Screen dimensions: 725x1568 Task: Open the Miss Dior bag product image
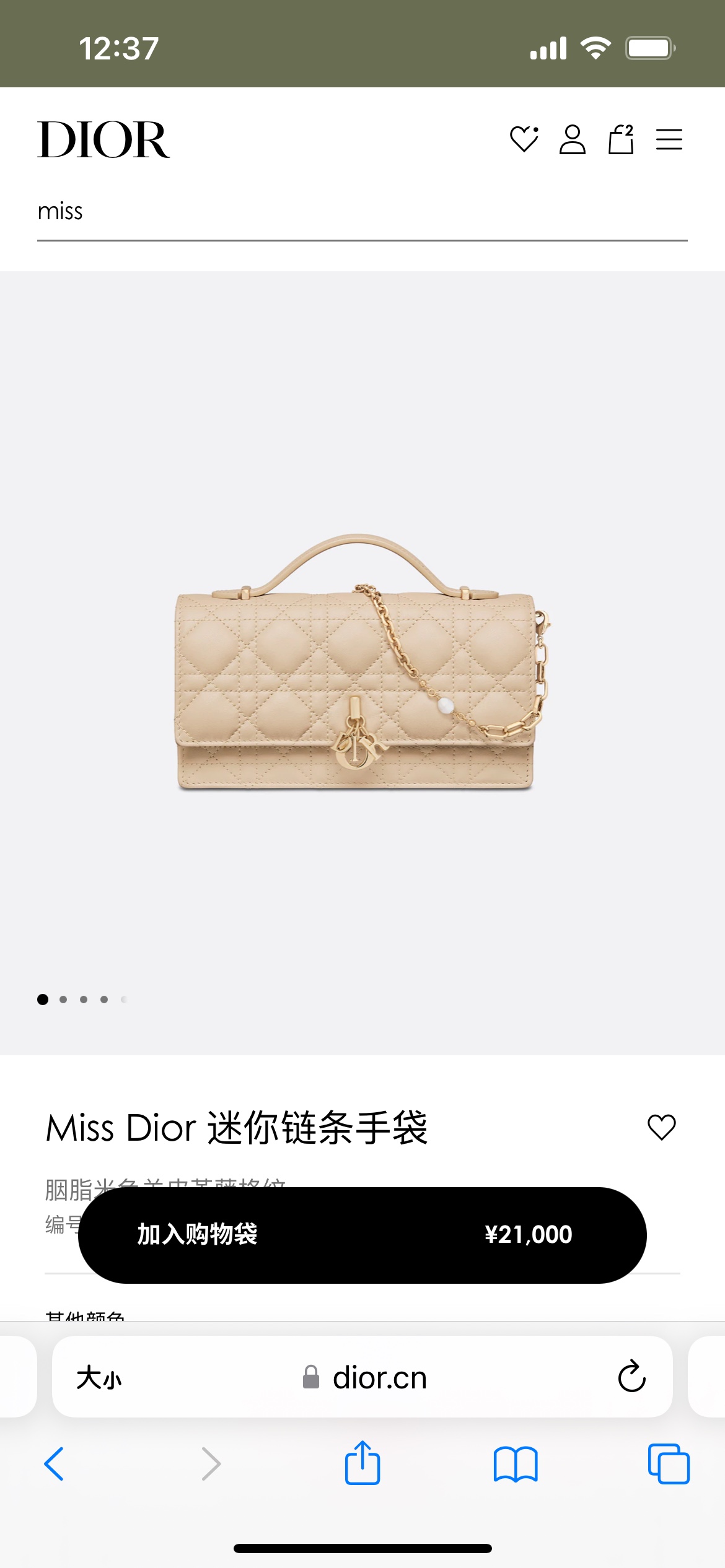pyautogui.click(x=362, y=663)
